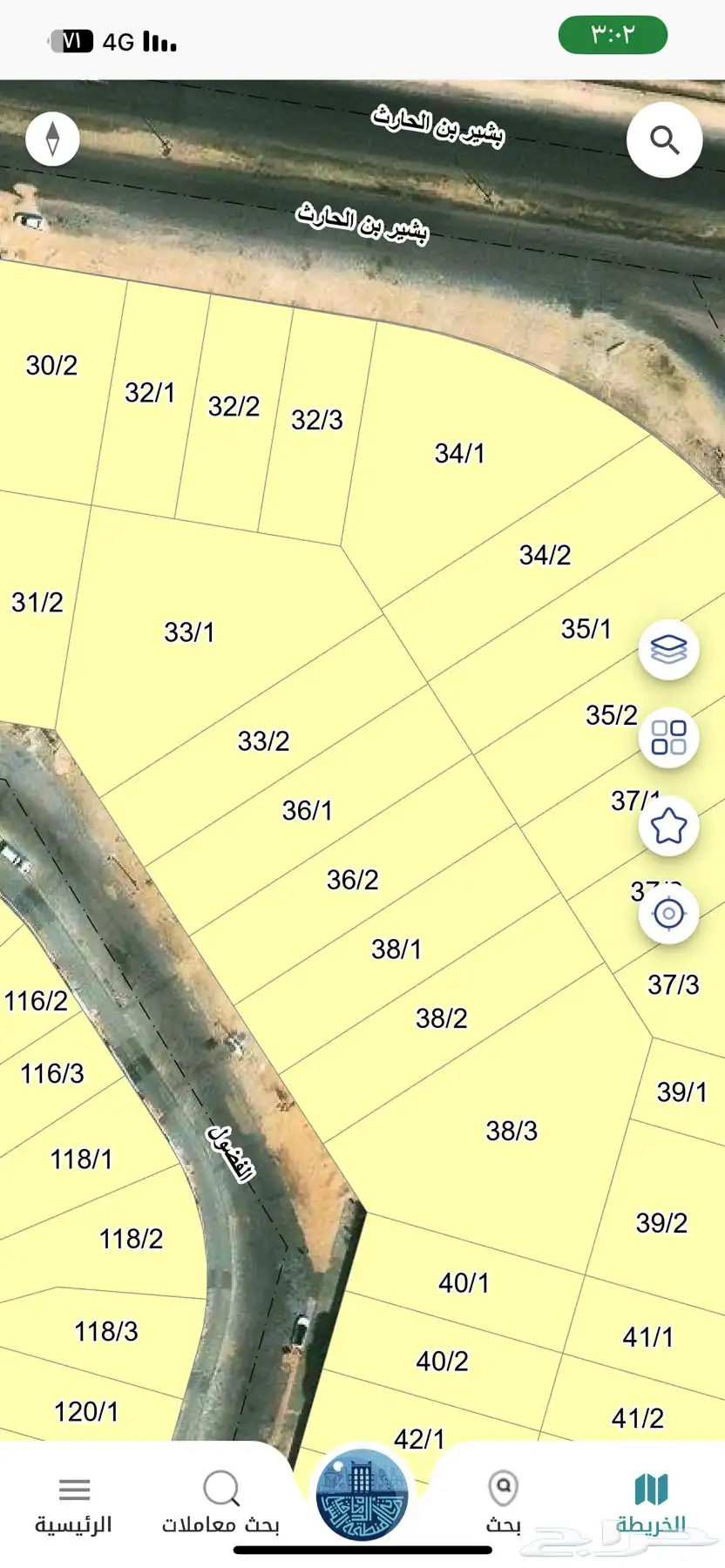Select land parcel 36/2 on map
The height and width of the screenshot is (1568, 725).
point(352,880)
